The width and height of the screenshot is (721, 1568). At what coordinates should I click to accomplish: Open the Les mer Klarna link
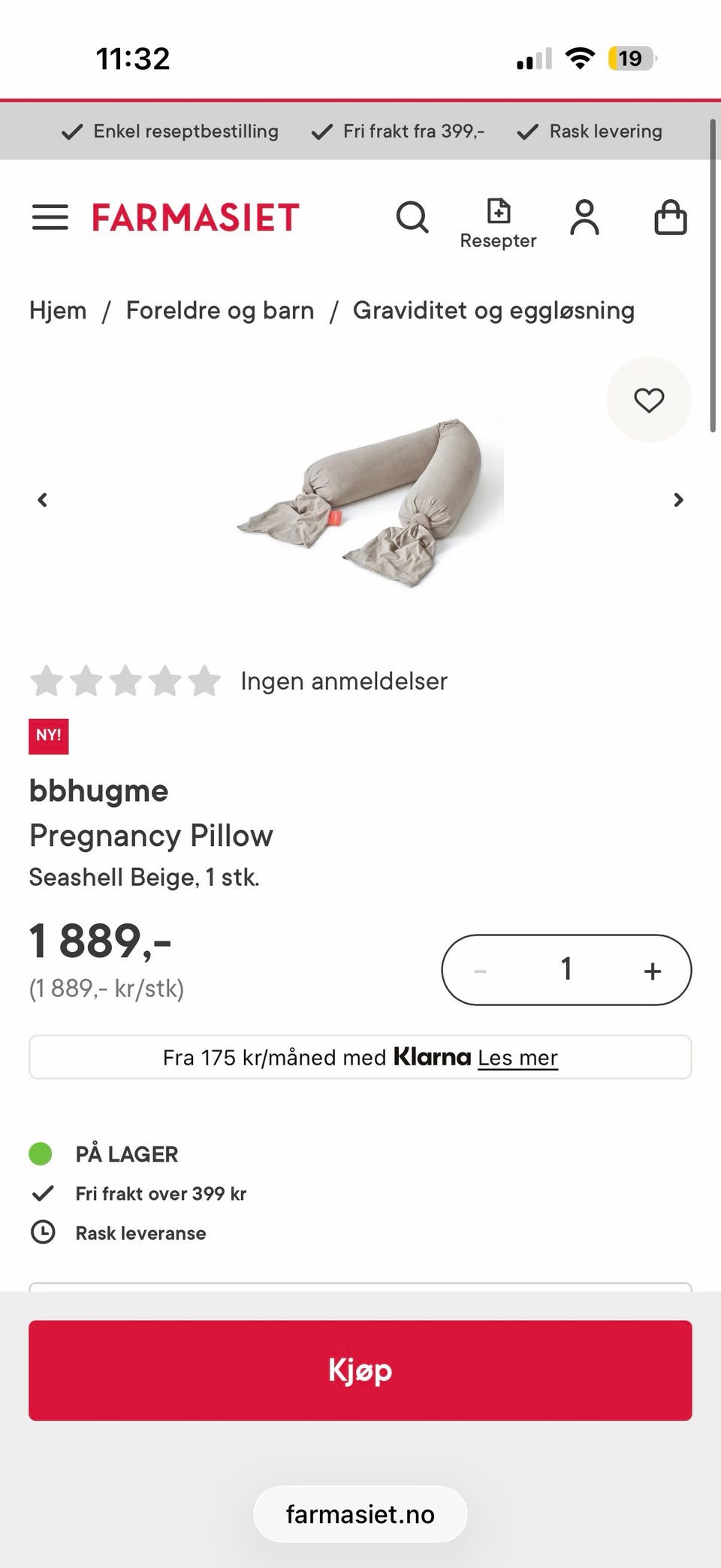tap(517, 1057)
